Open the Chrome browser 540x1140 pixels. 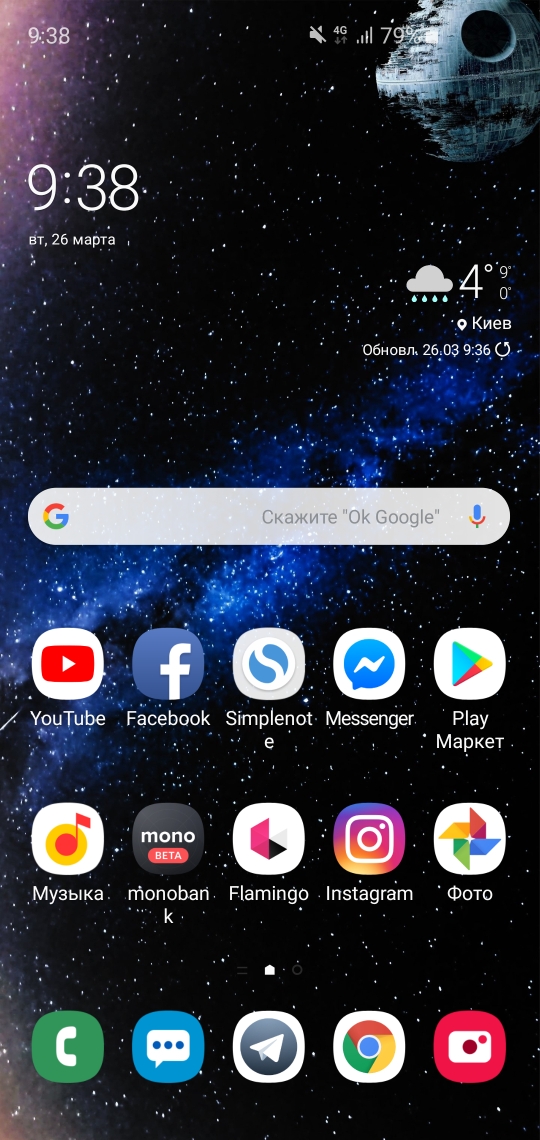369,1047
